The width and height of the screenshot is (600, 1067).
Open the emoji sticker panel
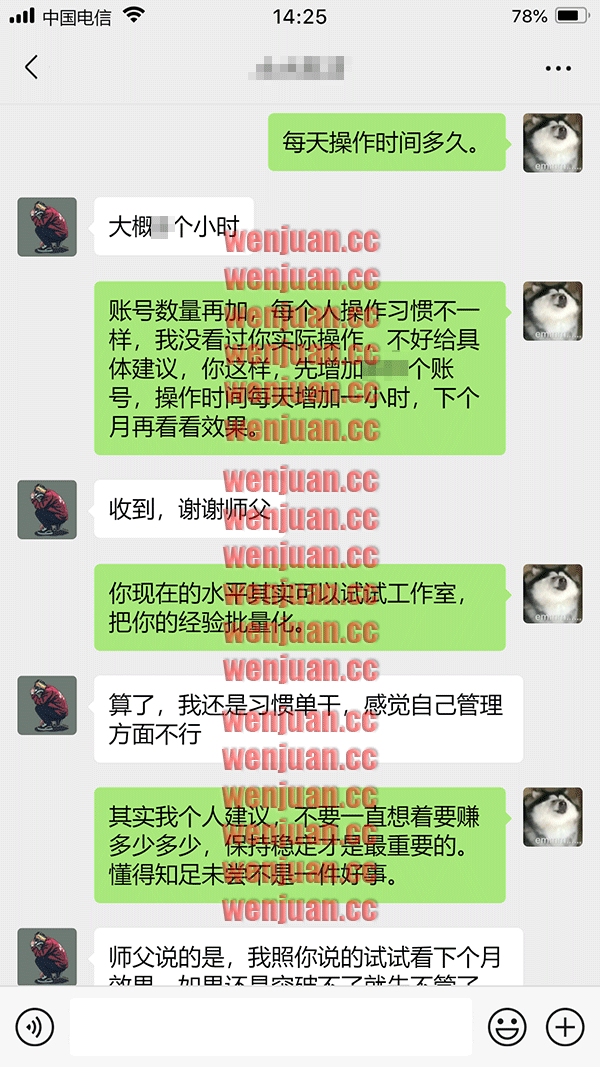click(x=507, y=1026)
